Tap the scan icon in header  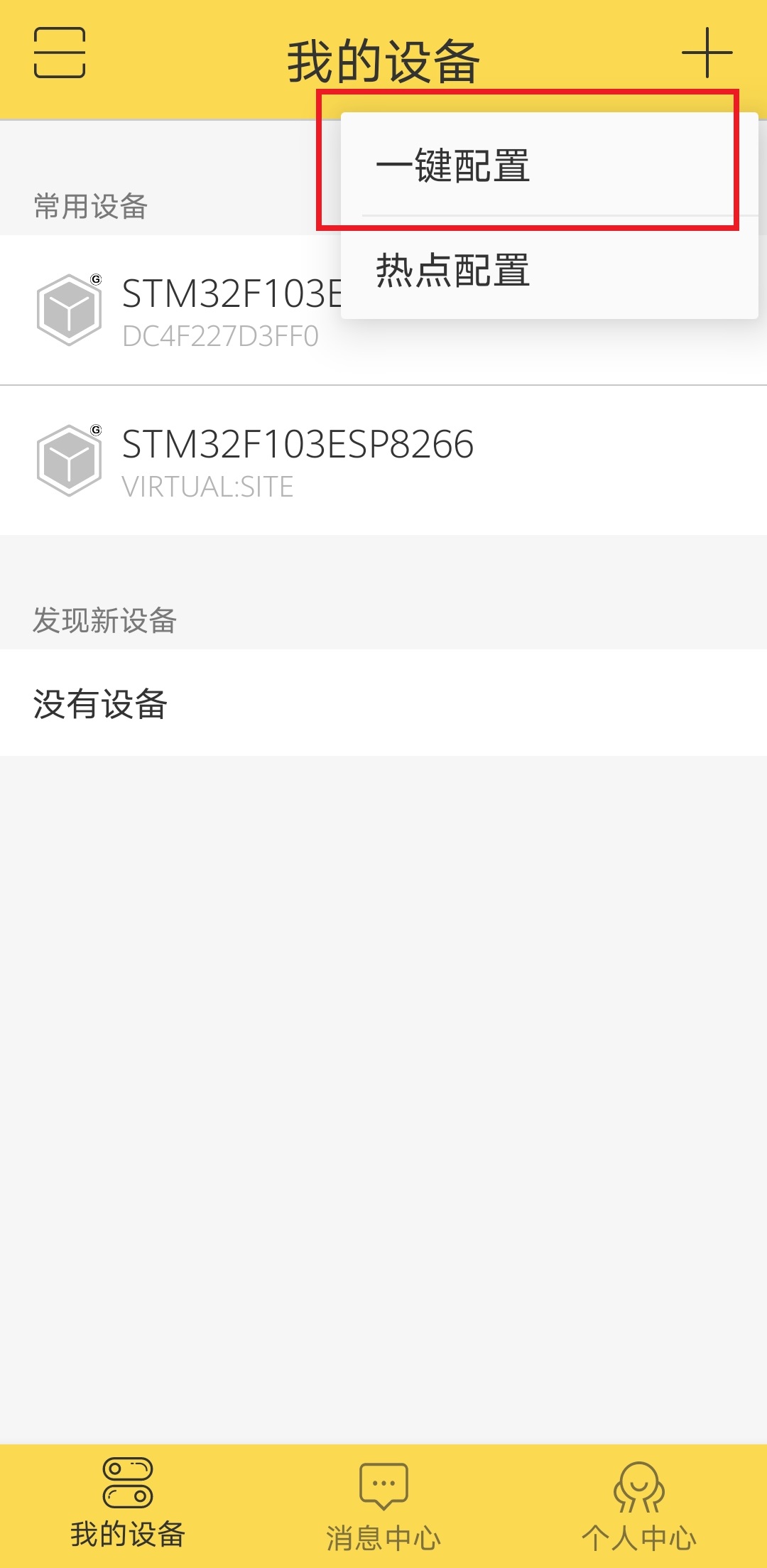(60, 53)
